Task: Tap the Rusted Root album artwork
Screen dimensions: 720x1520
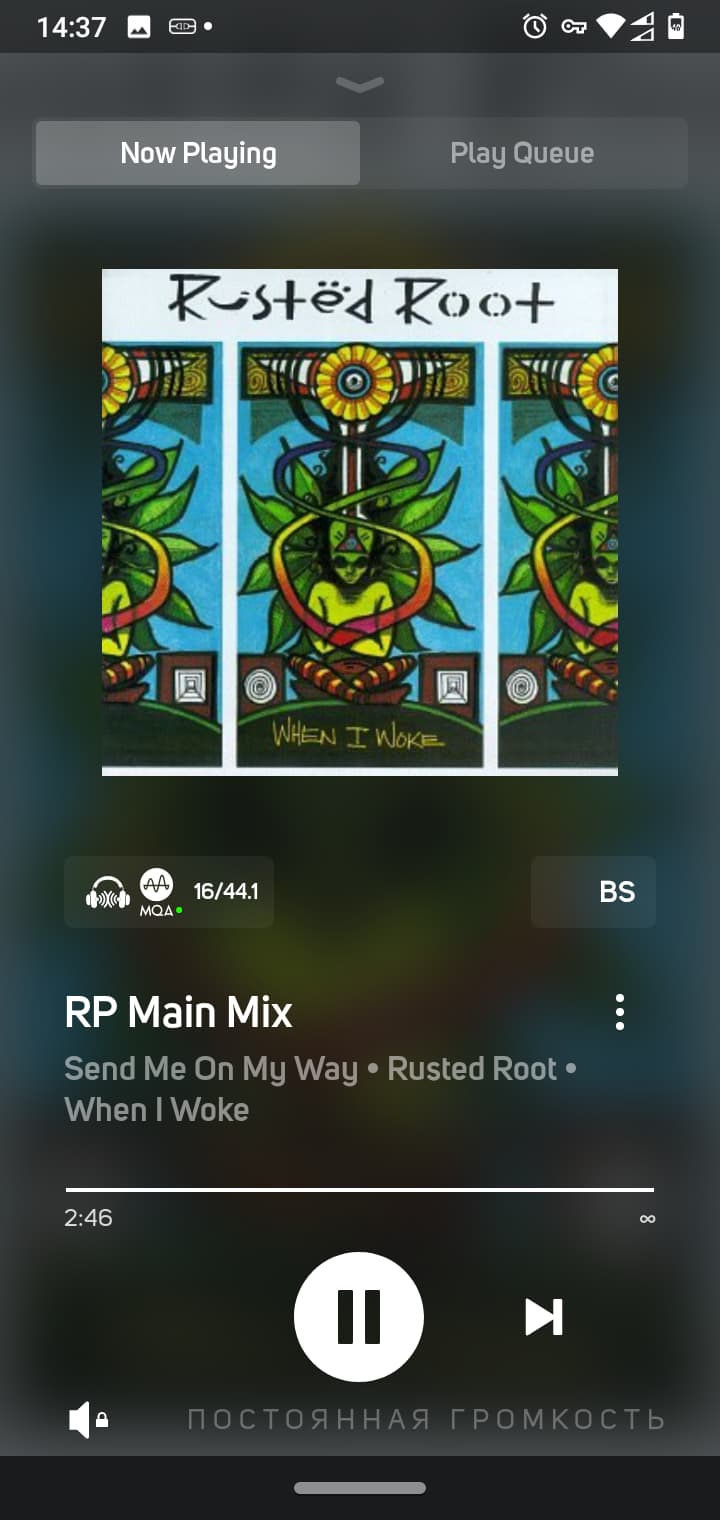Action: click(360, 522)
